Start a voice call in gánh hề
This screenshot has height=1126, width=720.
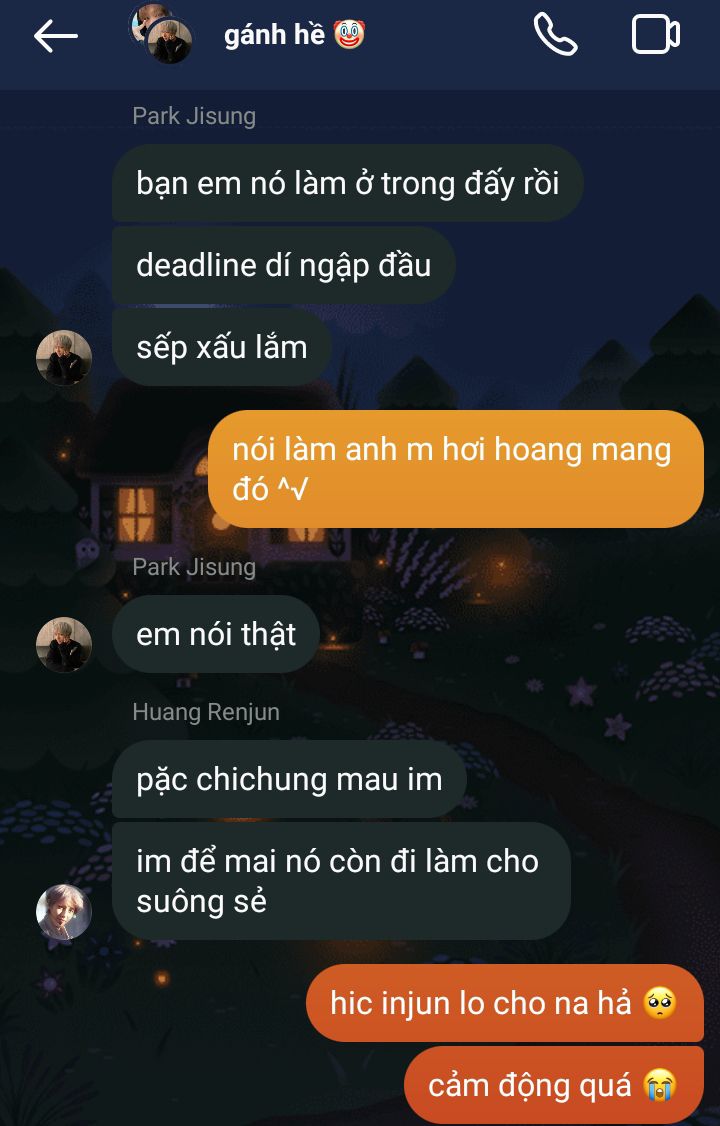555,34
